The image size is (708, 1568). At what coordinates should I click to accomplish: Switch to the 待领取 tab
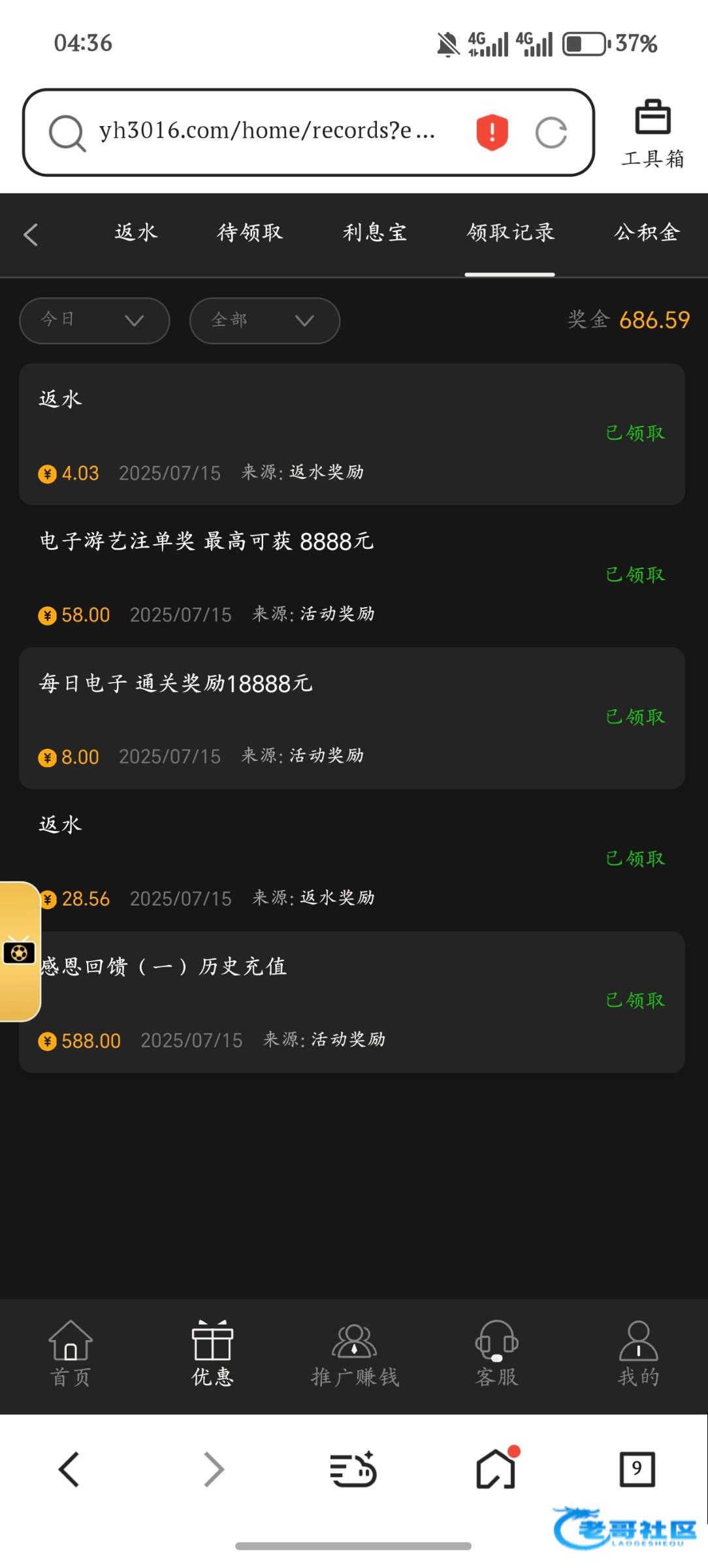click(x=250, y=233)
